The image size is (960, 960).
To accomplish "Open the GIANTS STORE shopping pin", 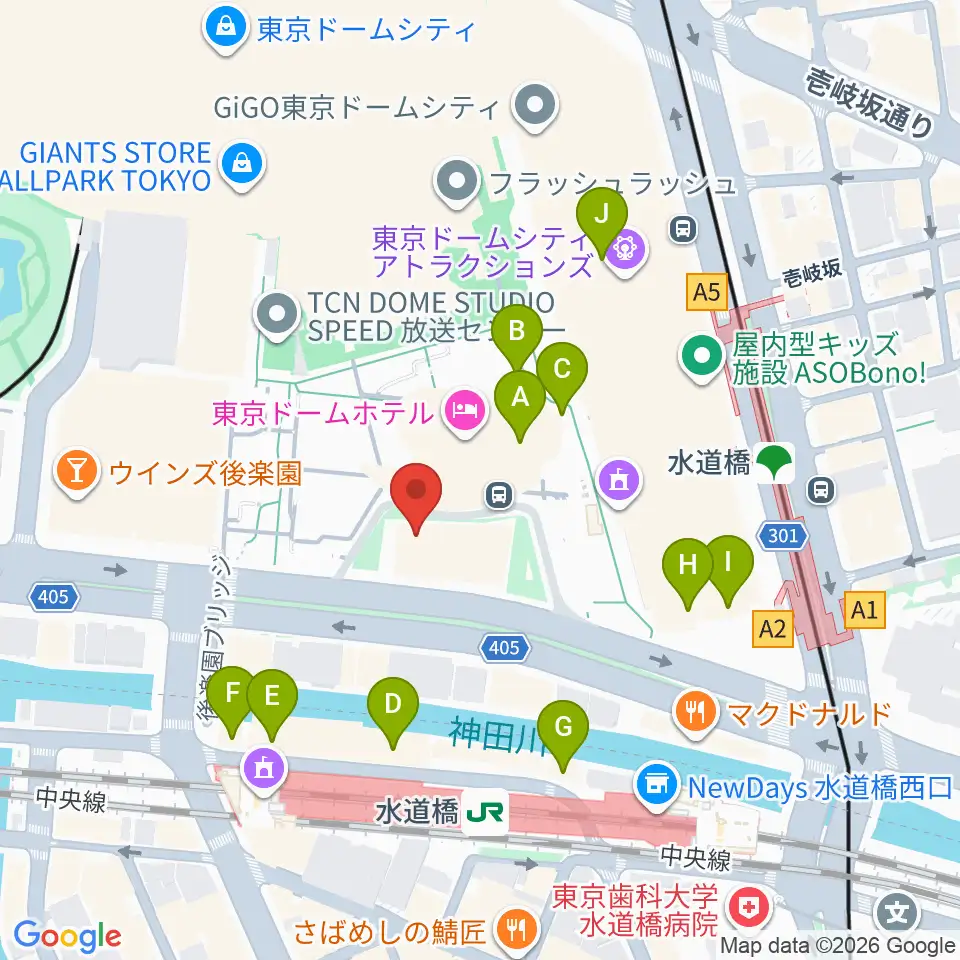I will coord(243,165).
